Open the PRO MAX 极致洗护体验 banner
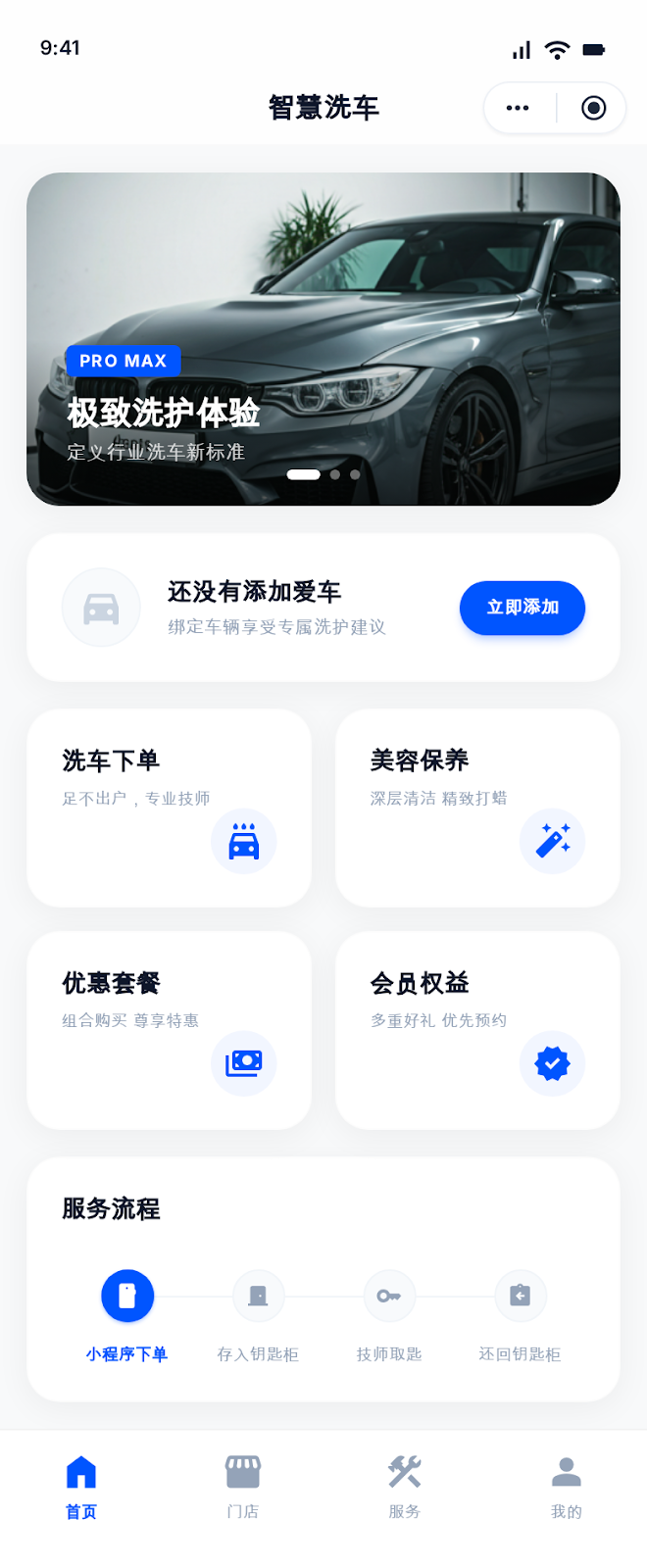Image resolution: width=647 pixels, height=1568 pixels. (x=323, y=339)
